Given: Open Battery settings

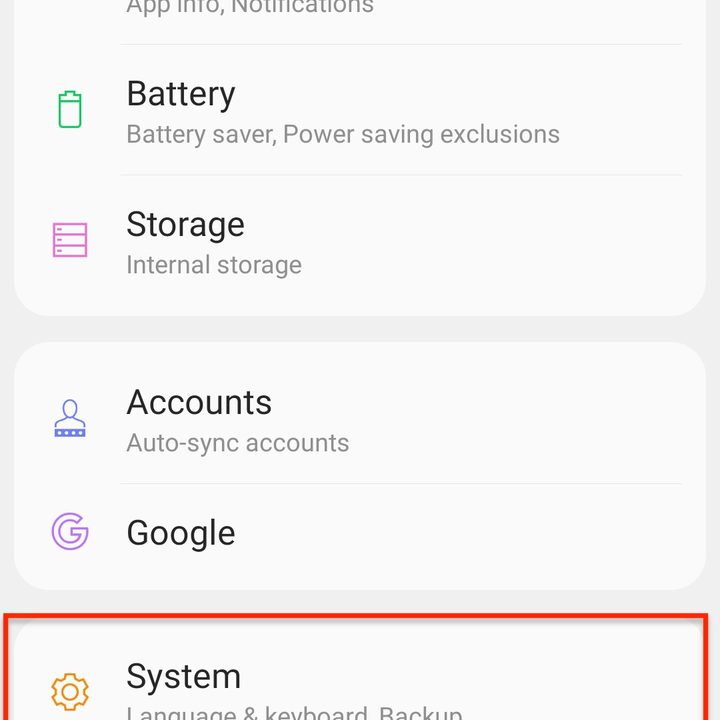Looking at the screenshot, I should [342, 112].
